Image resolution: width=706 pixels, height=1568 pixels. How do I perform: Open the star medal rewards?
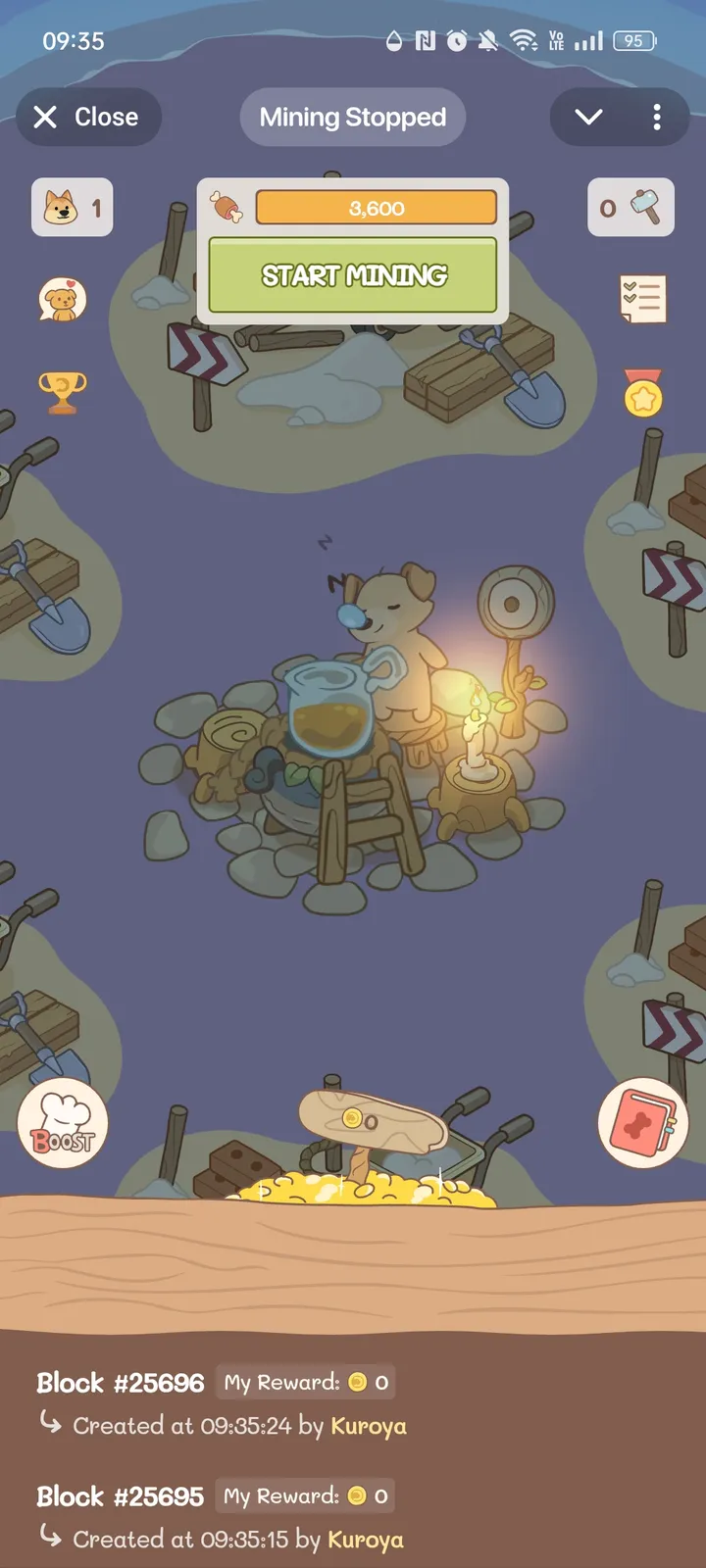[643, 394]
